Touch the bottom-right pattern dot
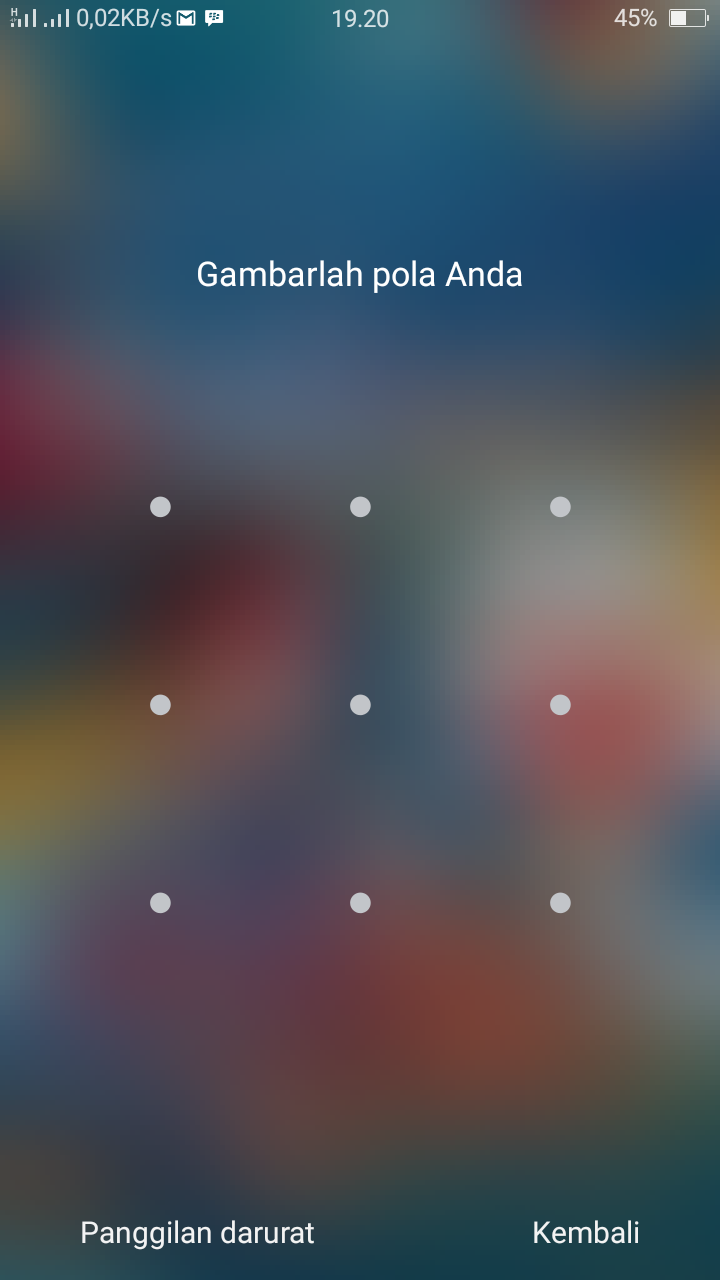 (x=560, y=903)
